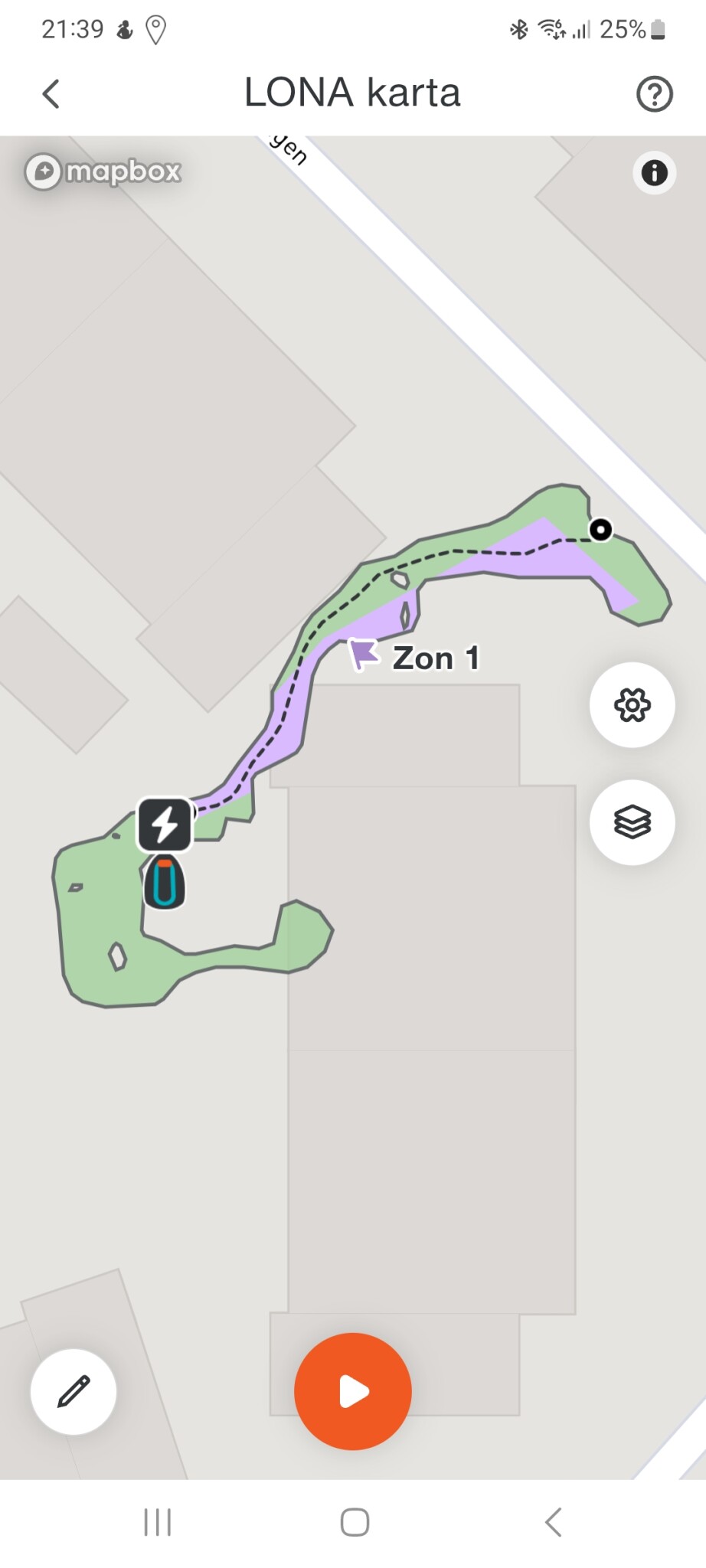This screenshot has height=1568, width=706.
Task: Start mowing with the orange play button
Action: point(353,1391)
